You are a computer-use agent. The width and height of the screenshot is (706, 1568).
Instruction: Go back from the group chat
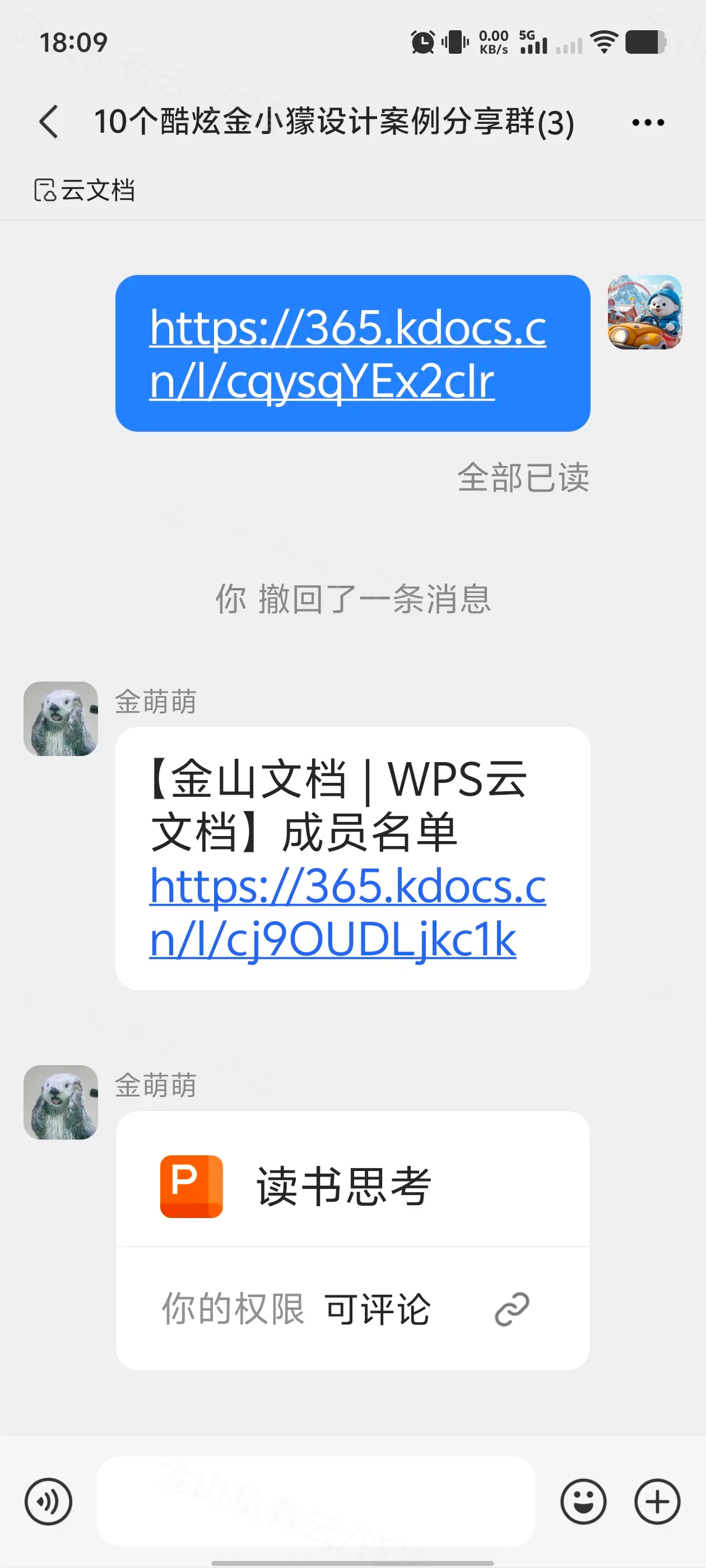(49, 122)
